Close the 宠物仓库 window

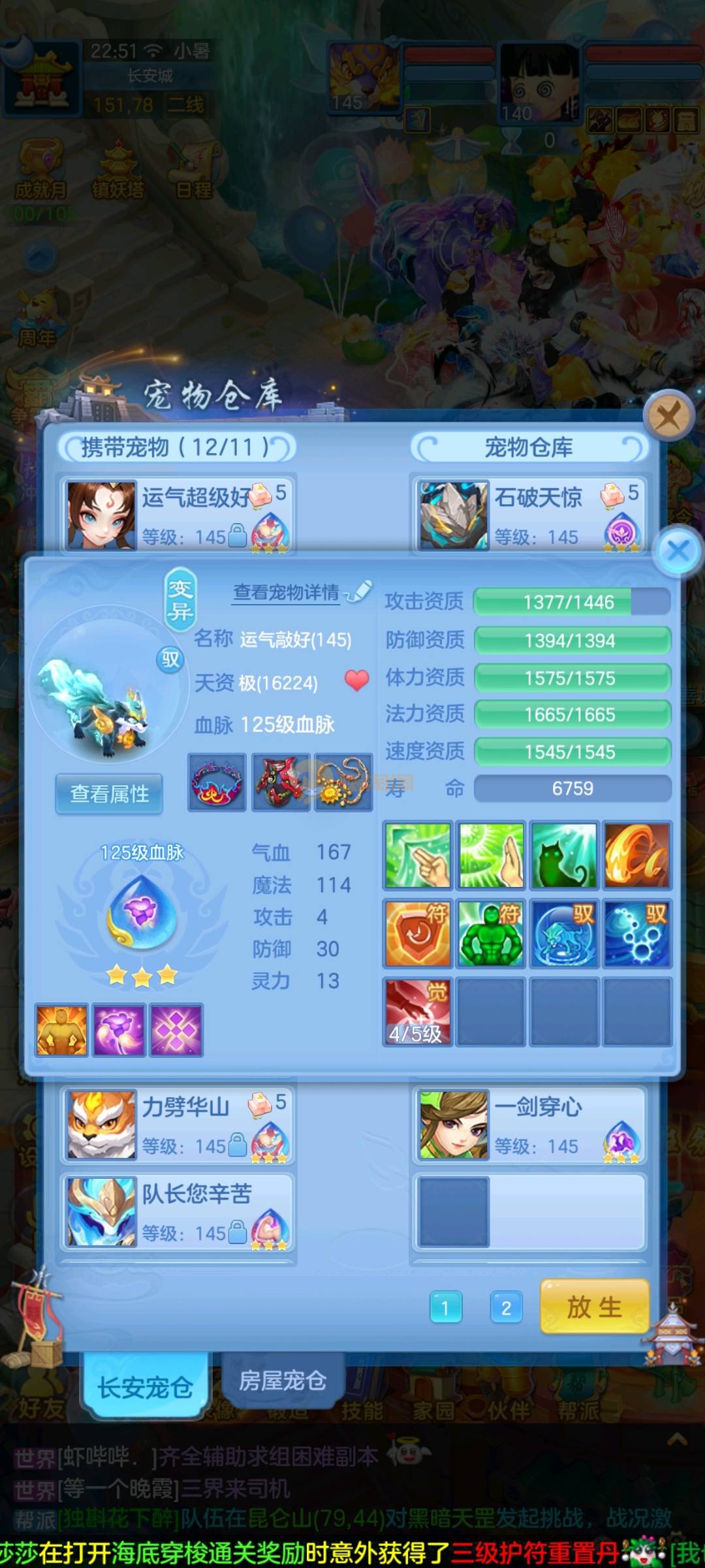(x=668, y=415)
